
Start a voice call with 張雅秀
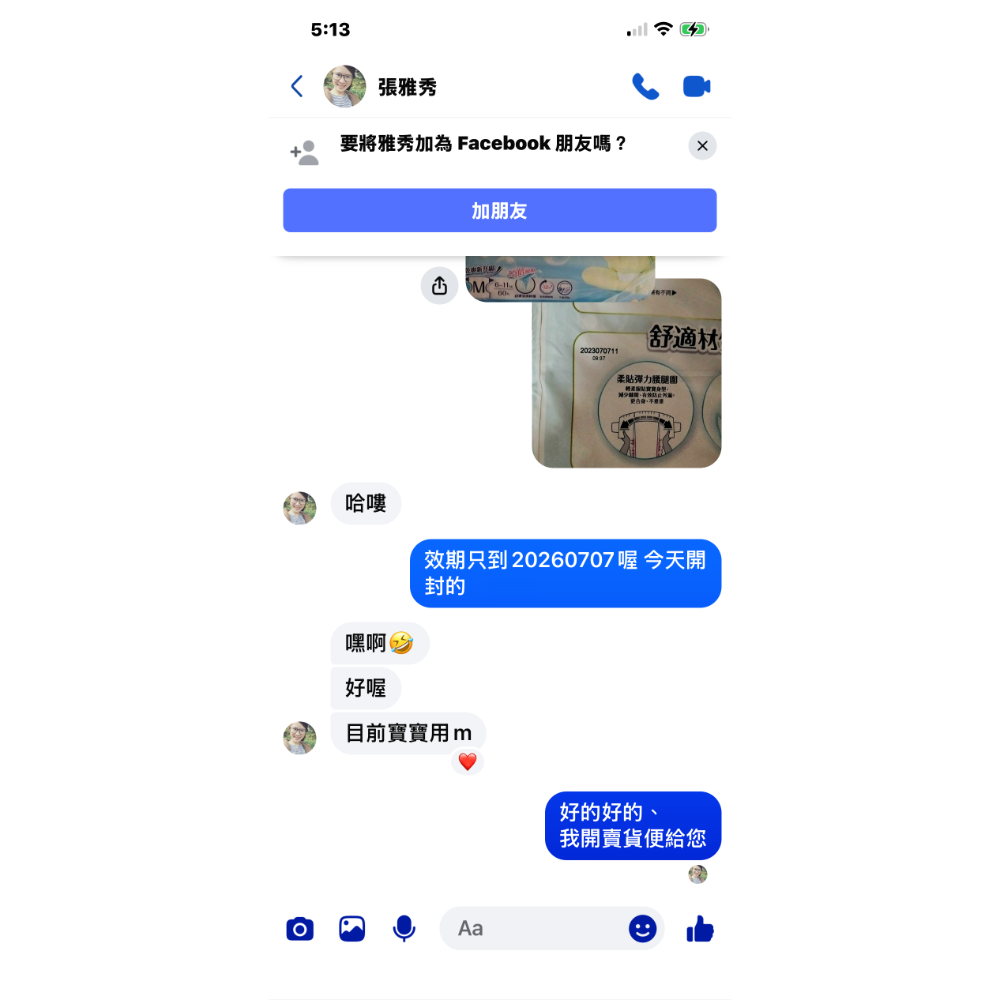[645, 87]
